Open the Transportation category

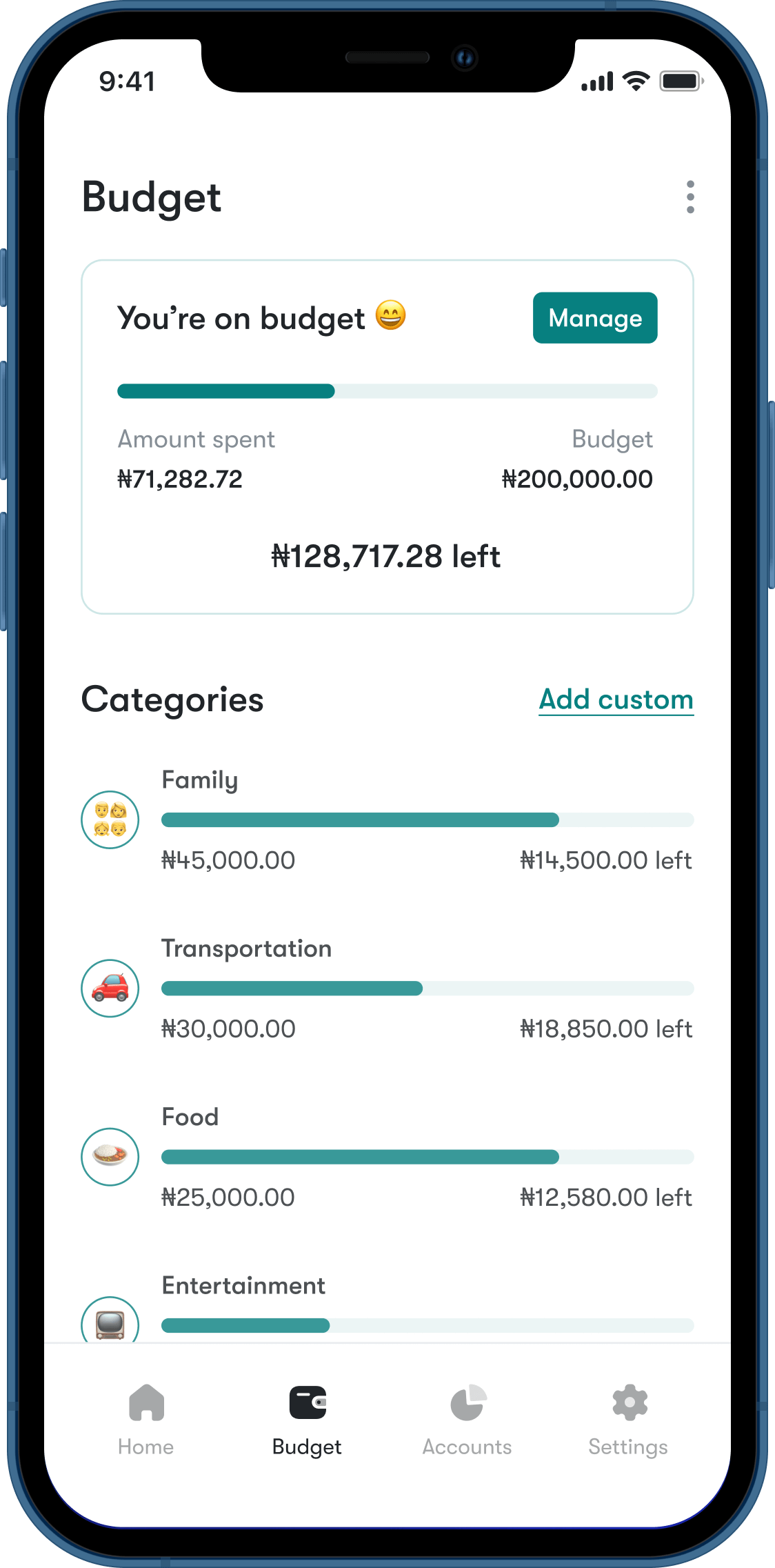click(386, 988)
